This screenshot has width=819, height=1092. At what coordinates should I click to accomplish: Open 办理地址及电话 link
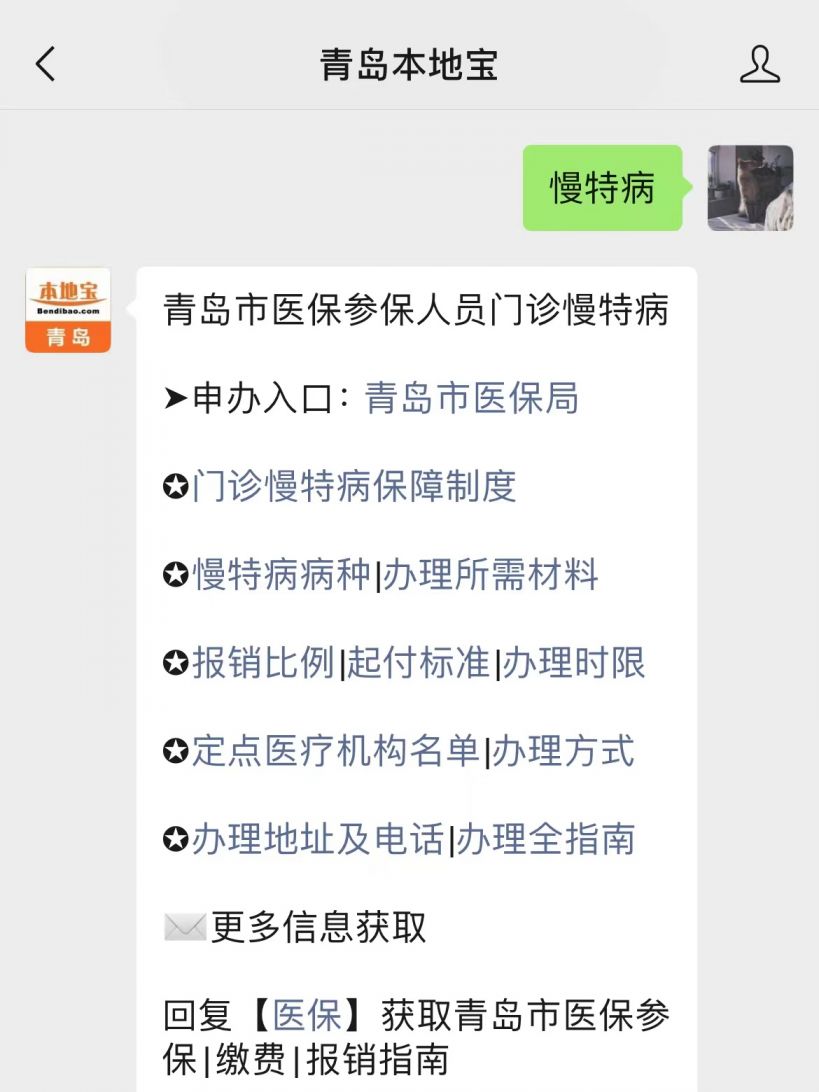click(317, 839)
